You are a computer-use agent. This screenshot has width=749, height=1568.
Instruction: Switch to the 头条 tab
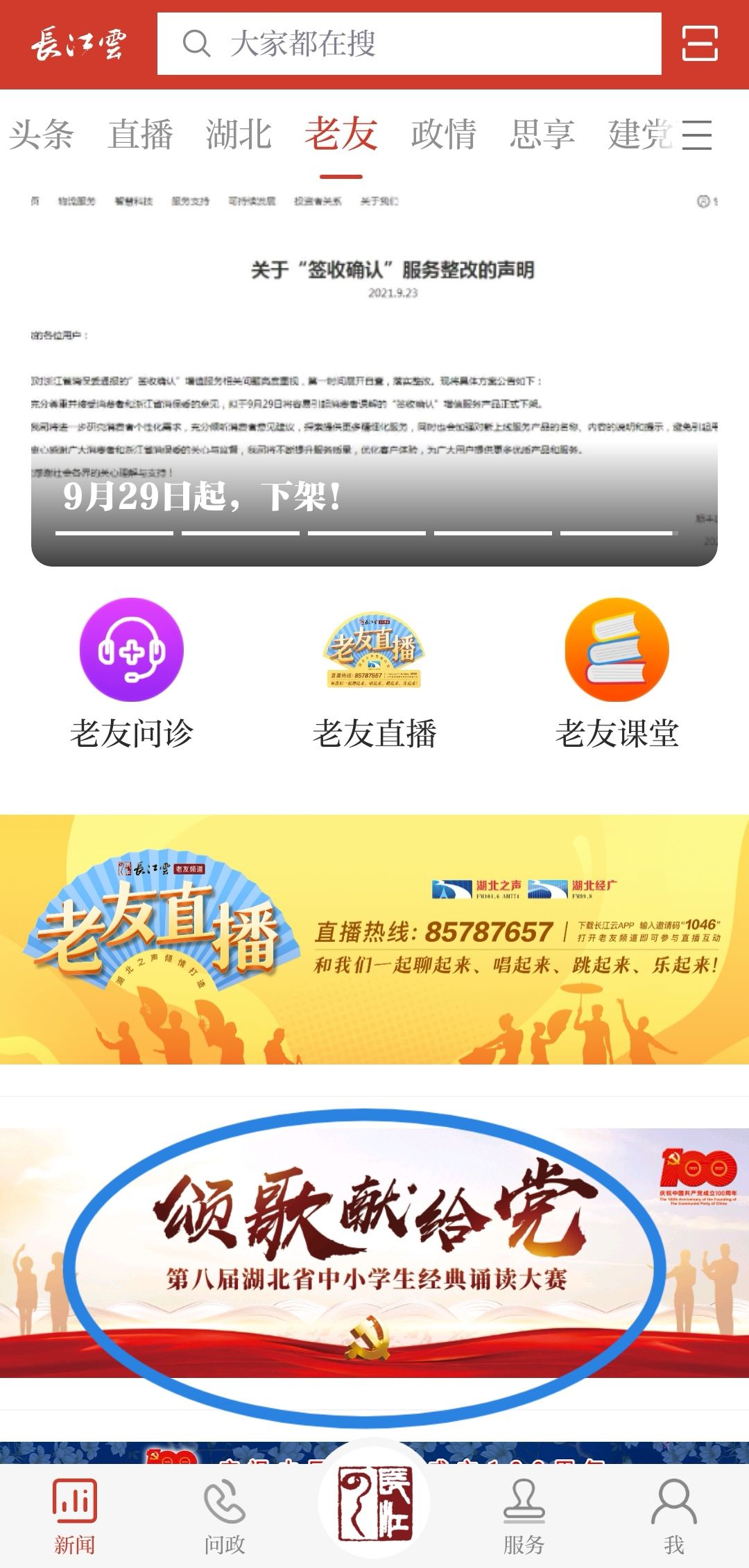tap(42, 135)
